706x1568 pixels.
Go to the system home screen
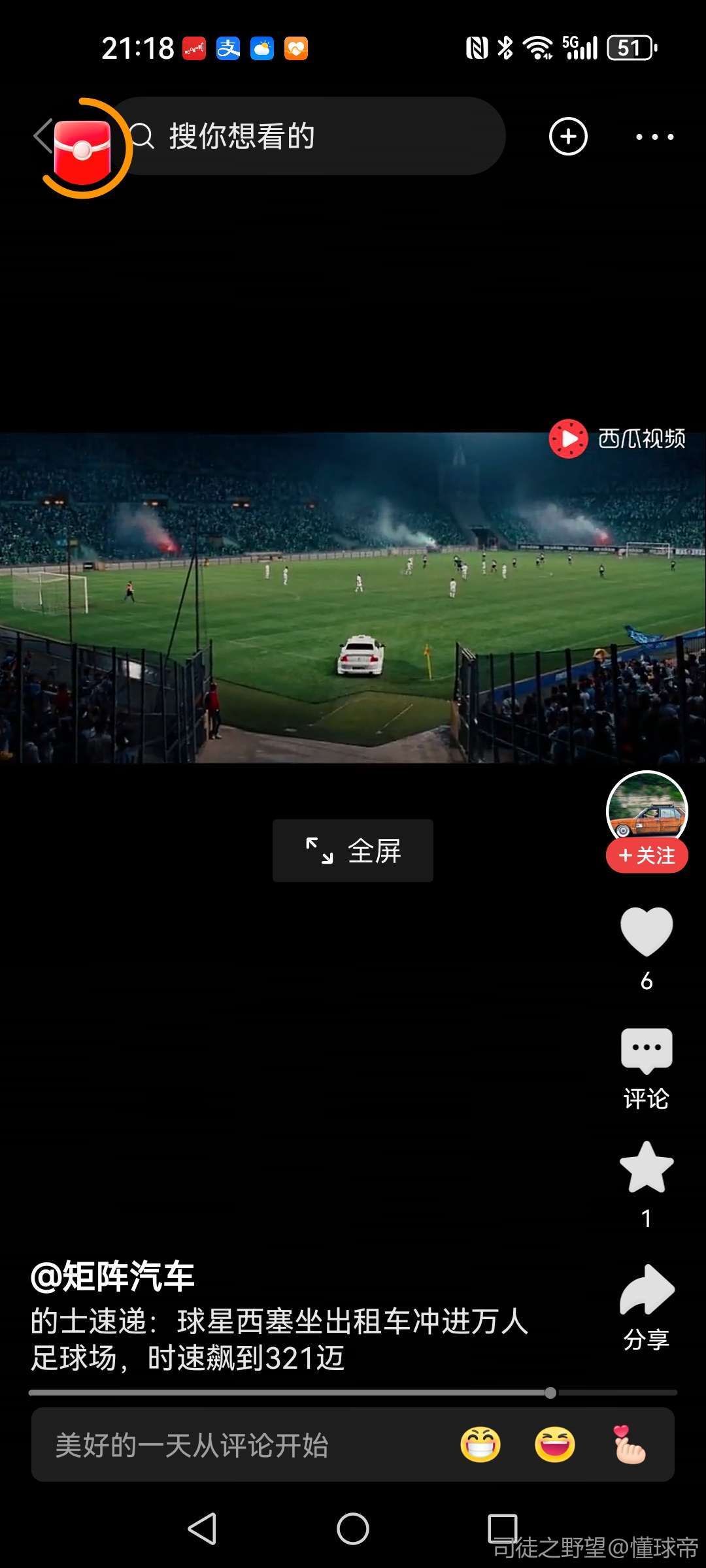click(353, 1529)
